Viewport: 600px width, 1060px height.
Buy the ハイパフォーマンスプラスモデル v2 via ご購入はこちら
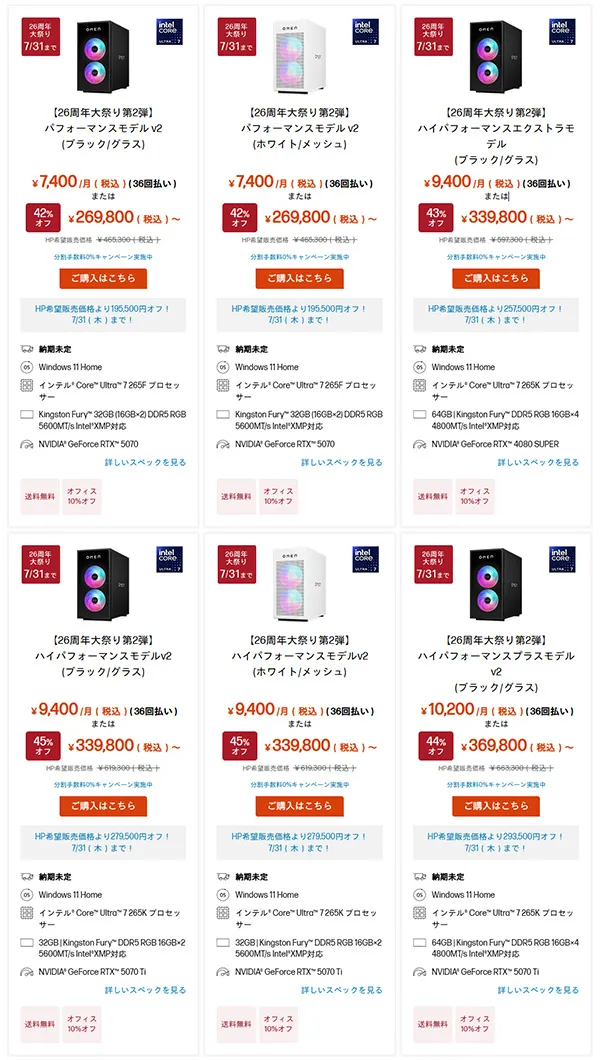496,806
